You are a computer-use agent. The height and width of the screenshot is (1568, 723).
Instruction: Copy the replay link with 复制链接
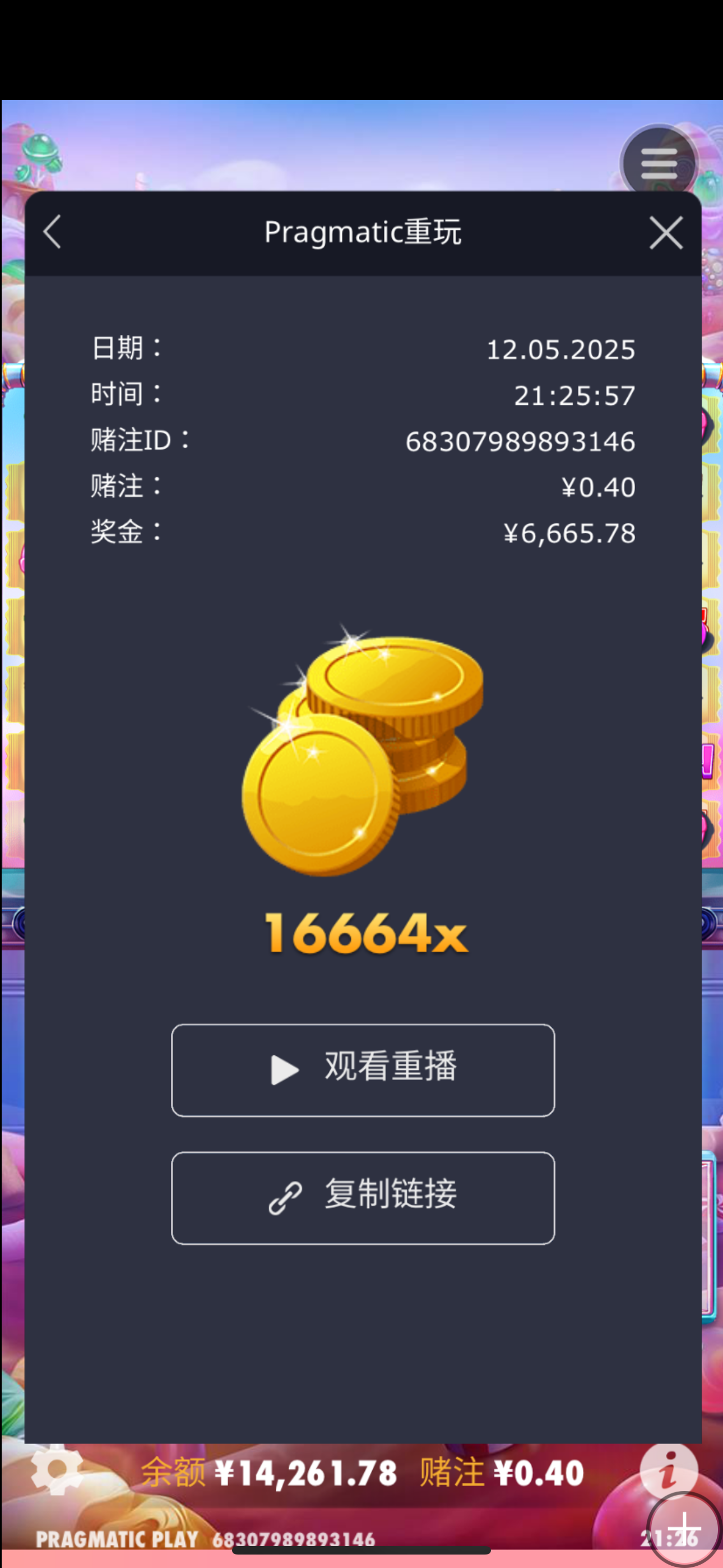click(363, 1197)
